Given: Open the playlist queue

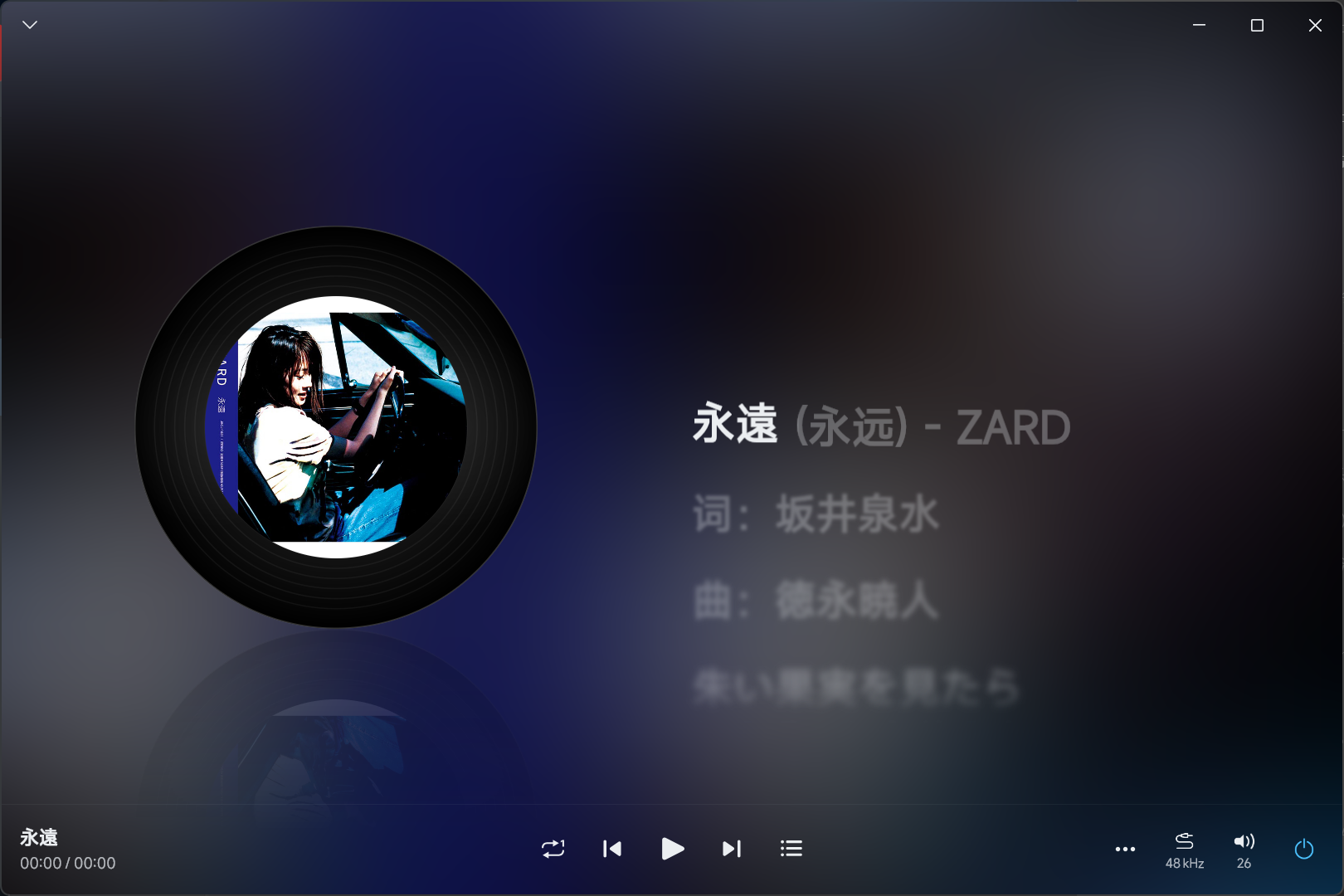Looking at the screenshot, I should [x=791, y=849].
